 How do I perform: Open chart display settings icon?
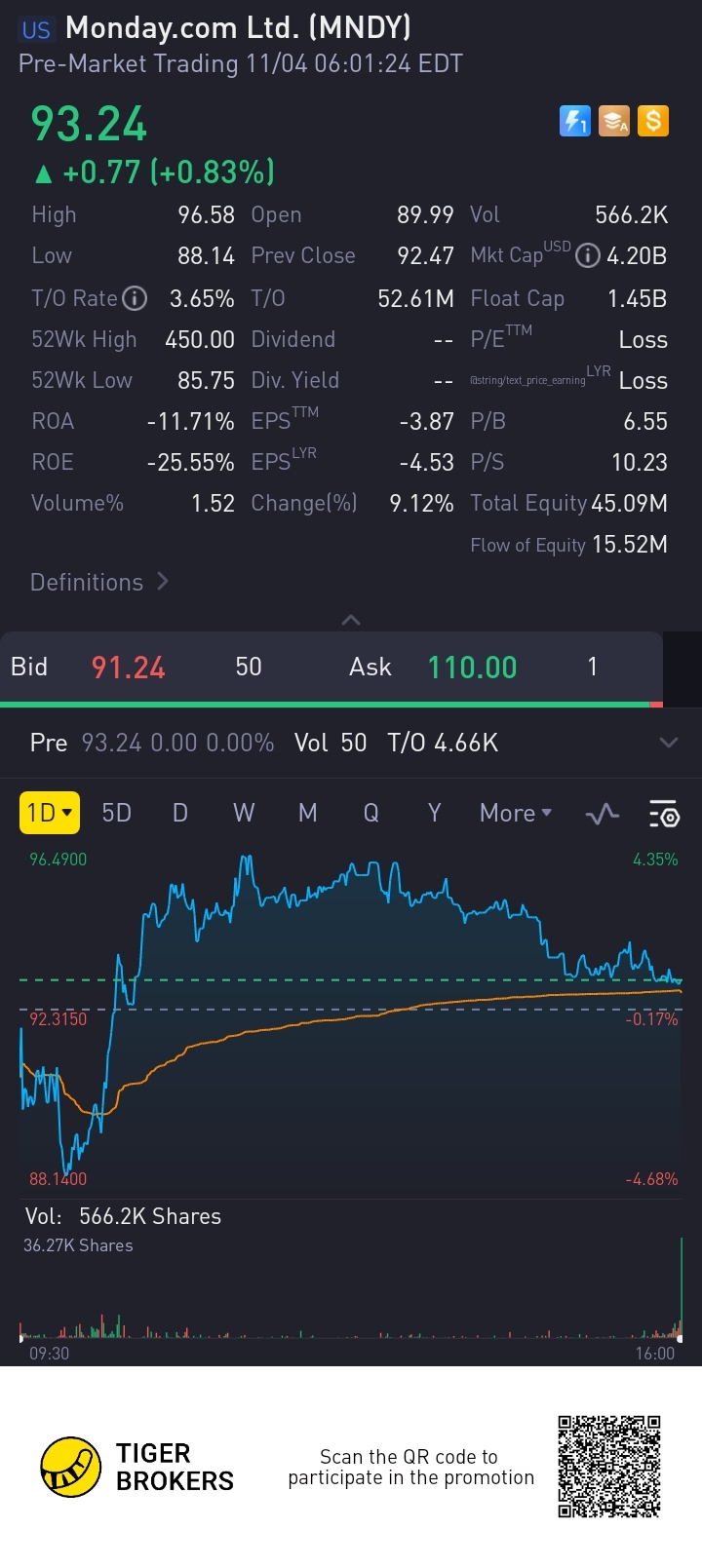coord(664,813)
